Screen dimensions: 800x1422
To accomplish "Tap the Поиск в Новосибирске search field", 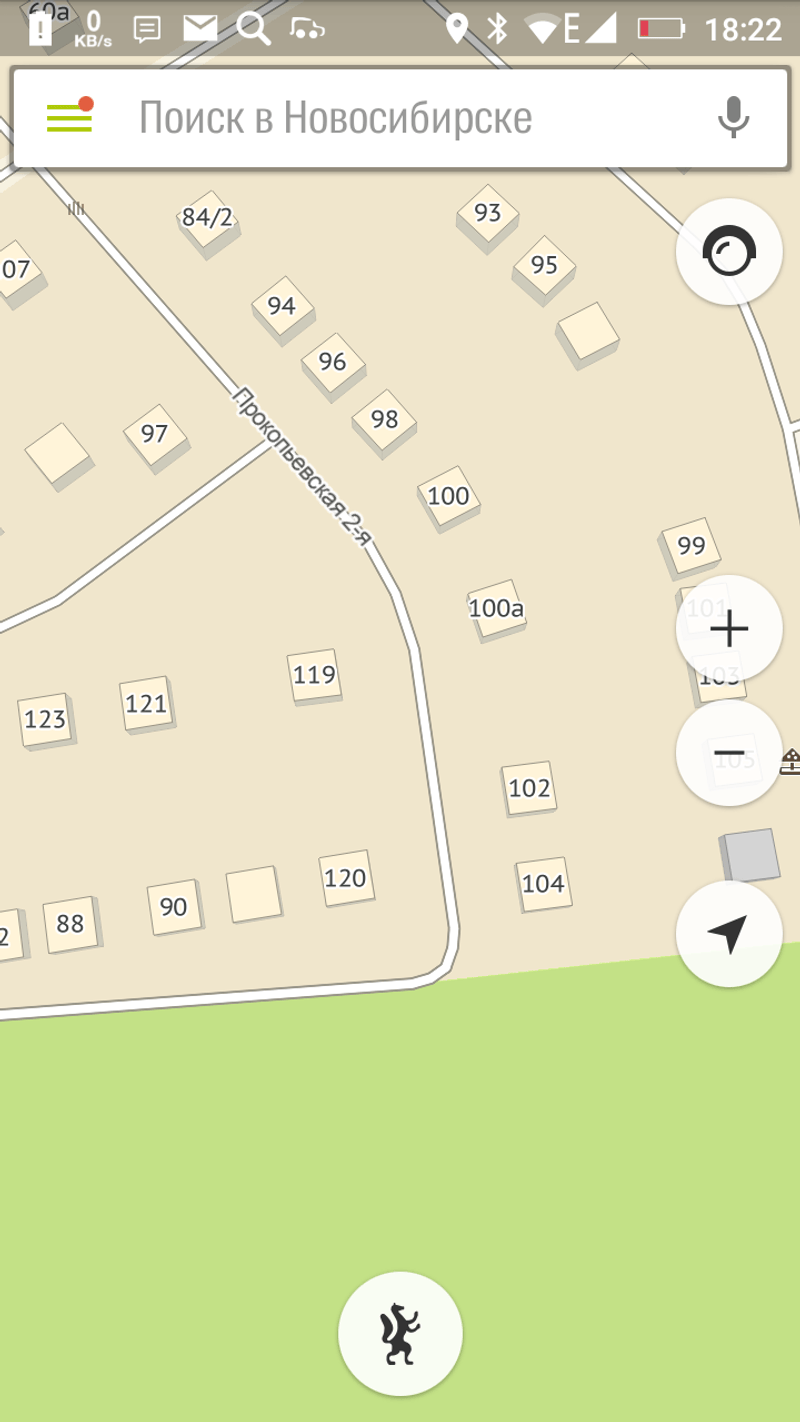I will click(x=400, y=118).
